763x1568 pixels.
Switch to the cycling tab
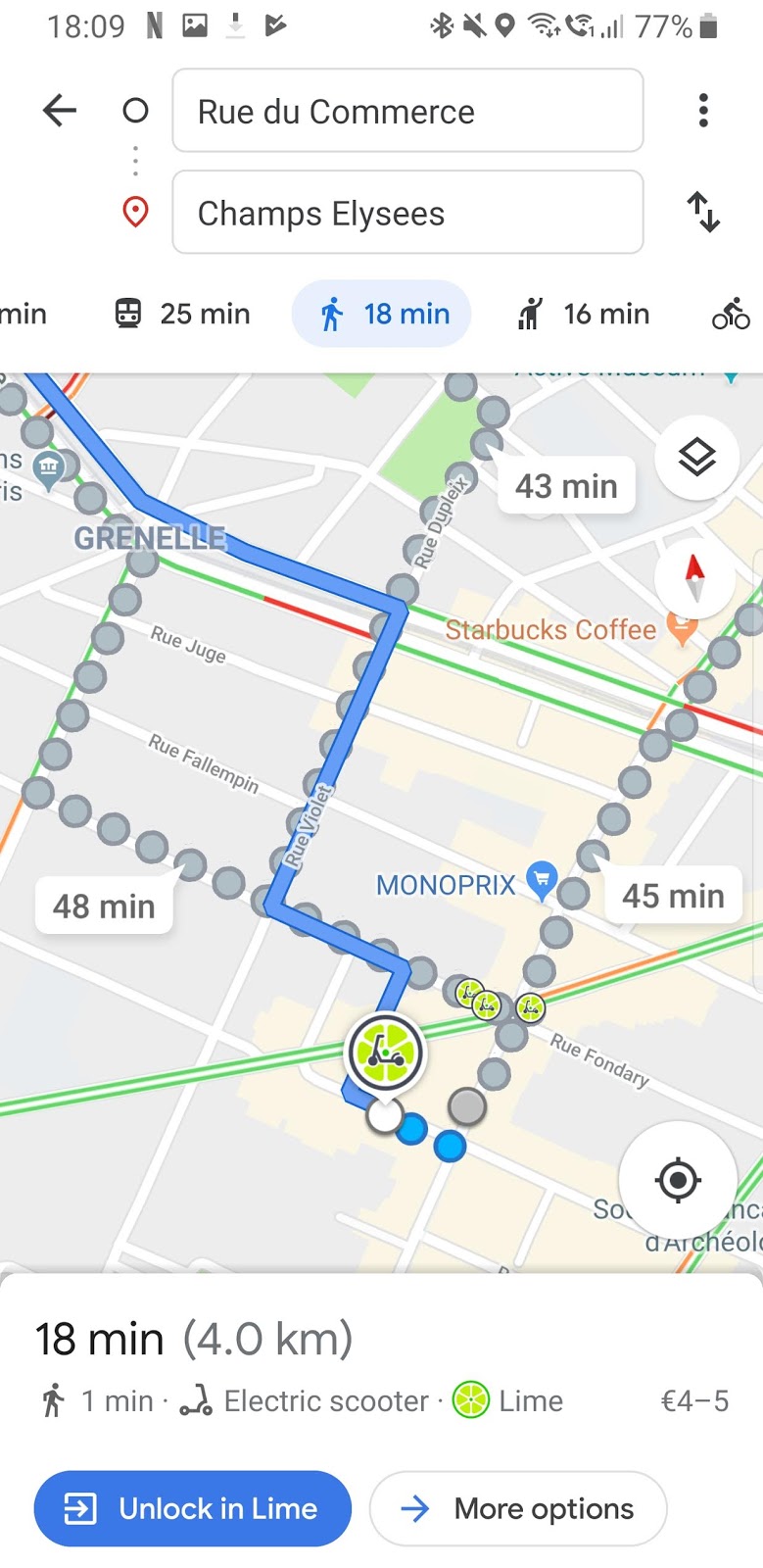(x=731, y=314)
